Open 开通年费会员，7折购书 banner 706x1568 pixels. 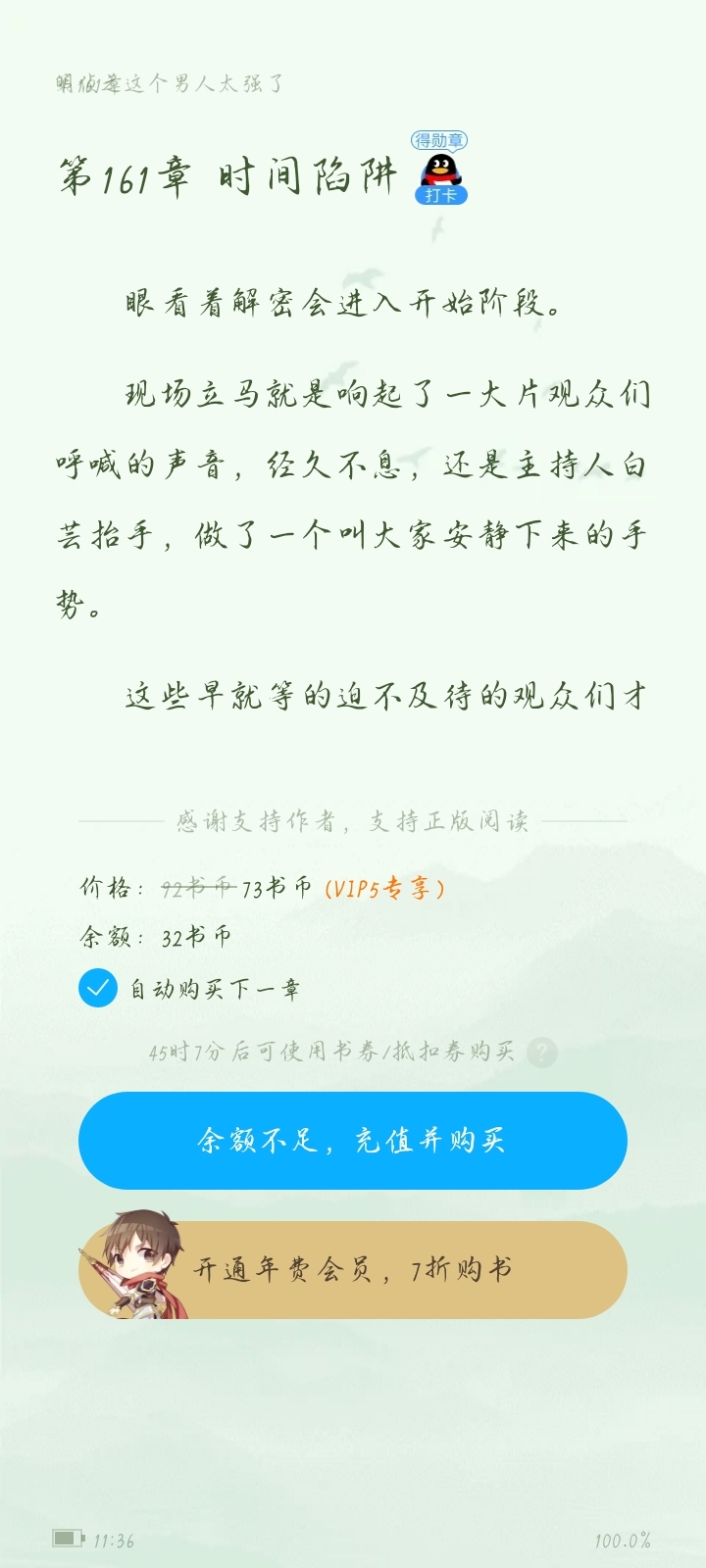pyautogui.click(x=353, y=1269)
